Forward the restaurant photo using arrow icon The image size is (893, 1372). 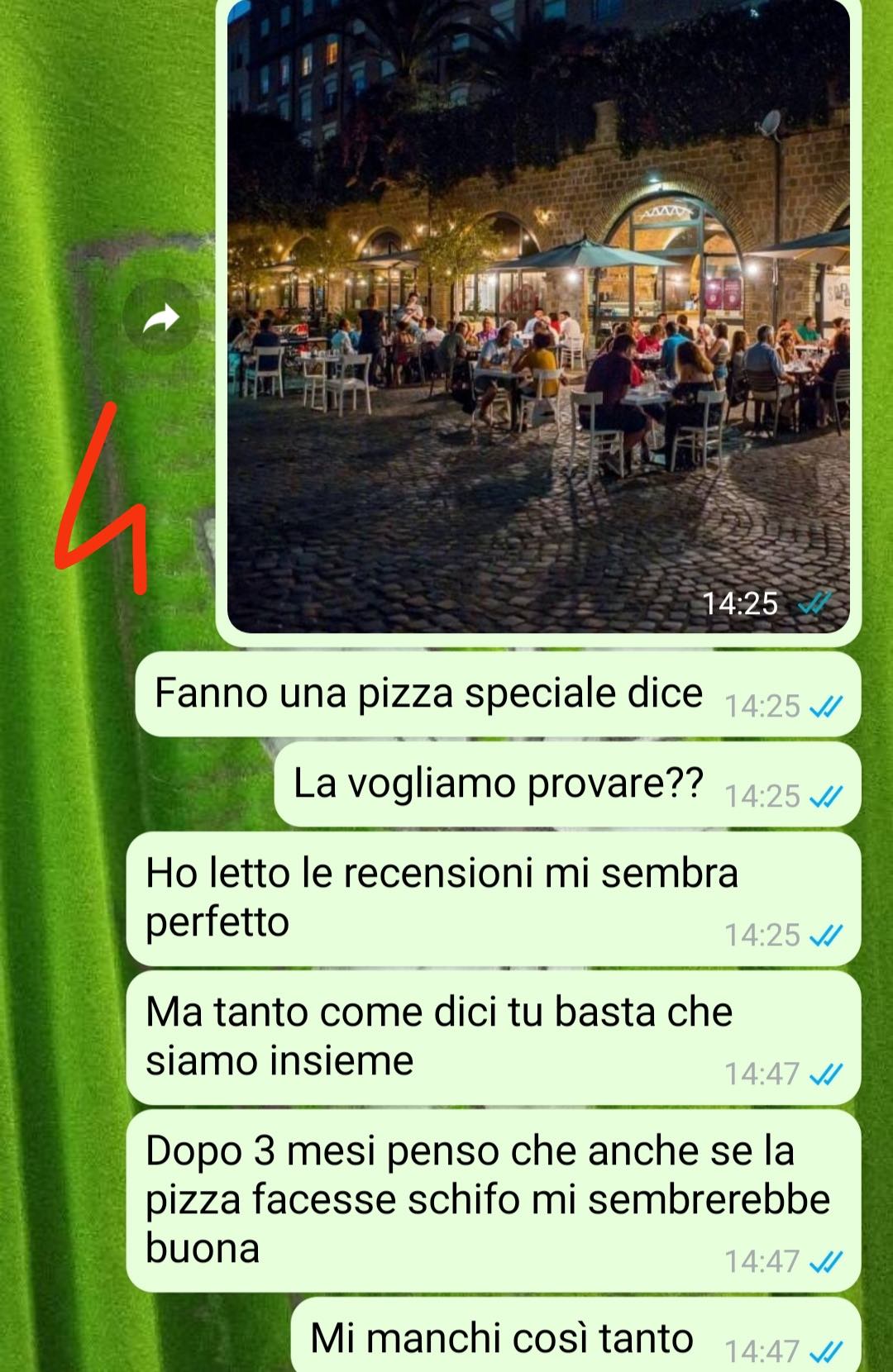(x=161, y=317)
